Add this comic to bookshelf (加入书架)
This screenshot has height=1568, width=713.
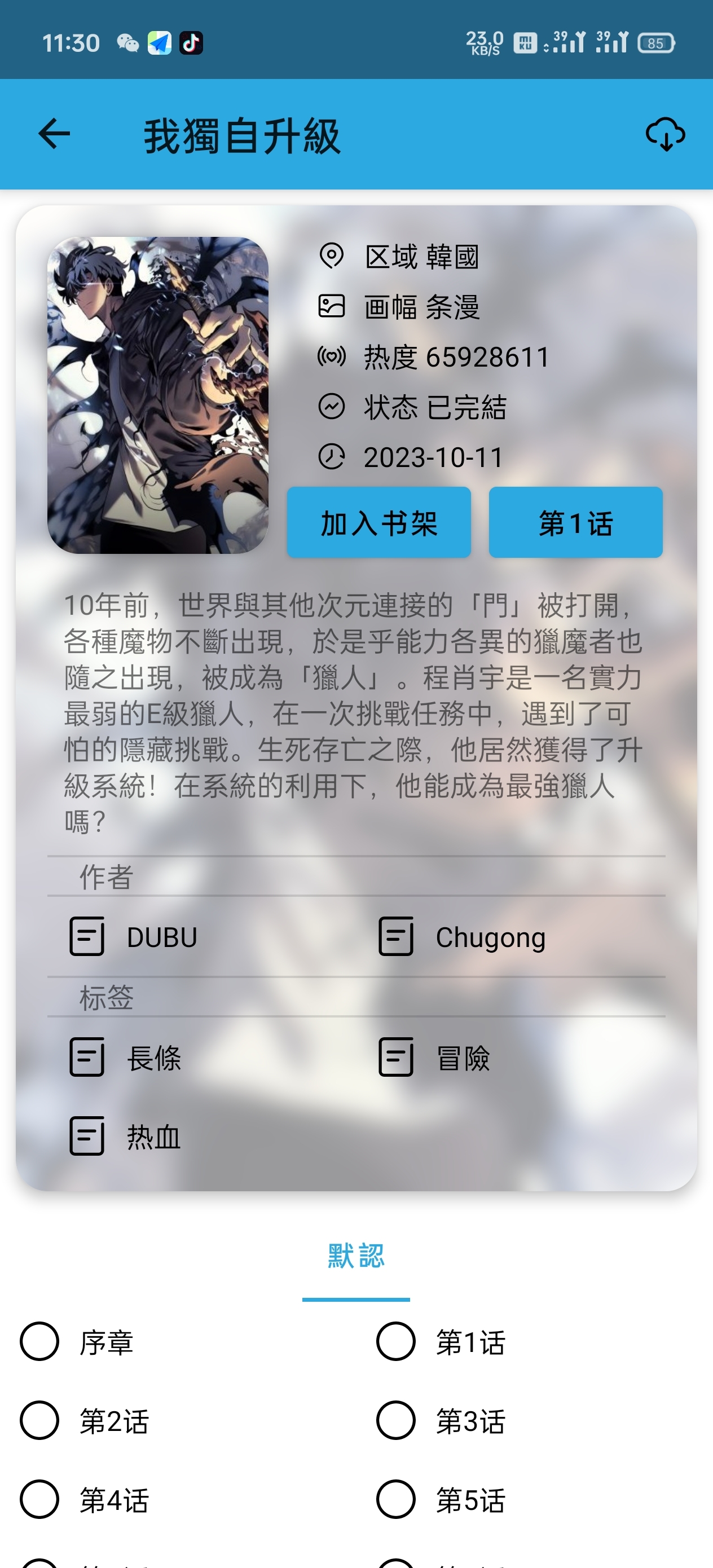point(378,522)
